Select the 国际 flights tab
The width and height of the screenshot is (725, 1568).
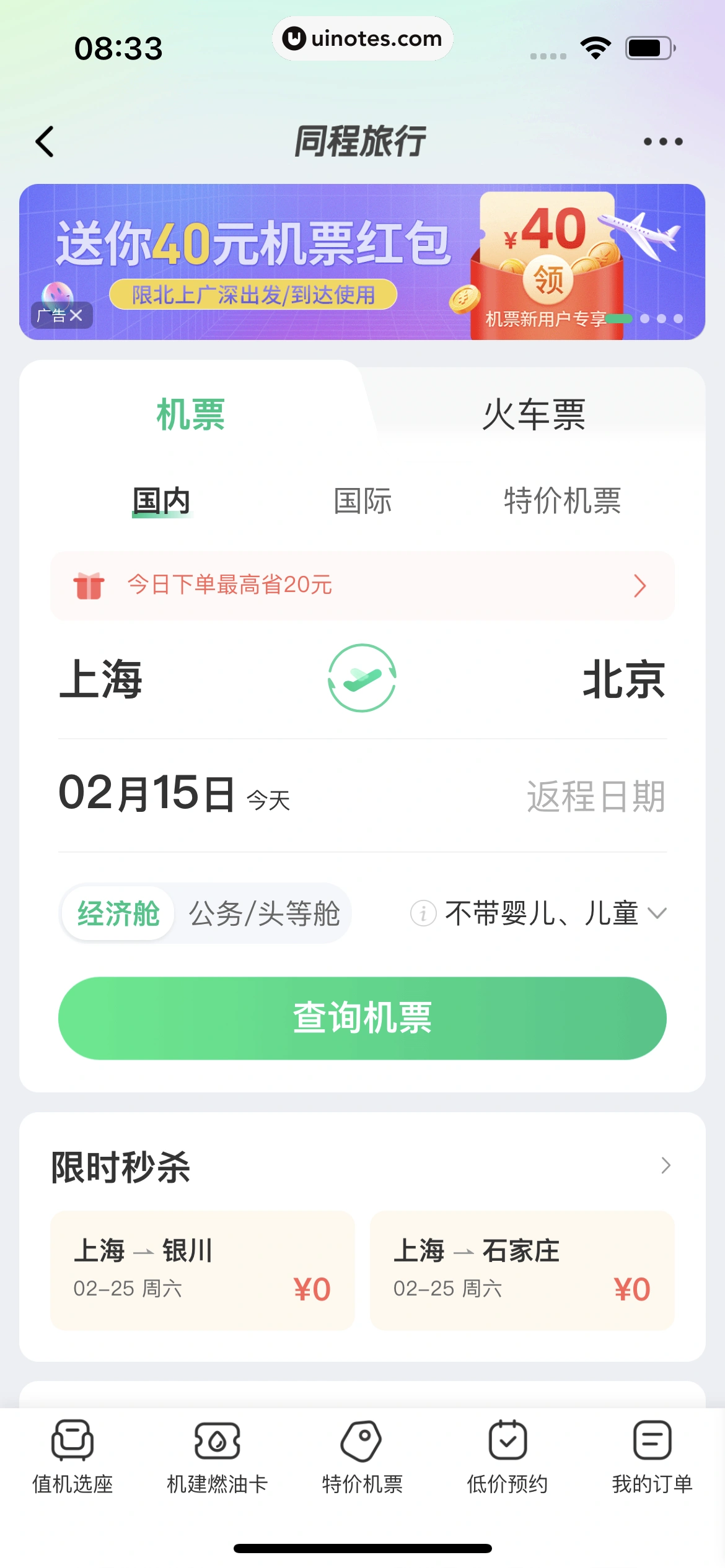pos(362,500)
